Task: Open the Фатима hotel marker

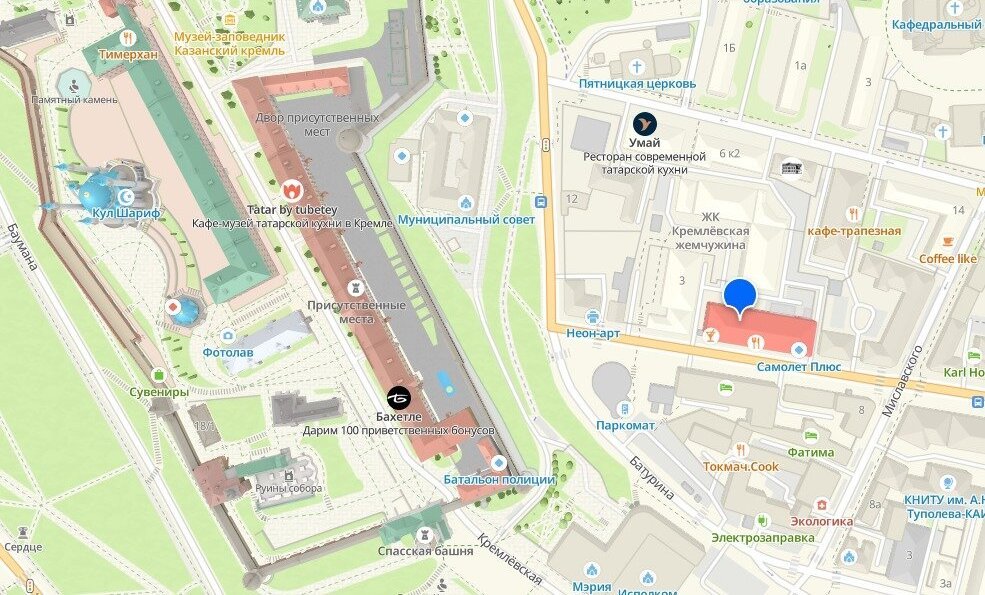Action: point(810,435)
